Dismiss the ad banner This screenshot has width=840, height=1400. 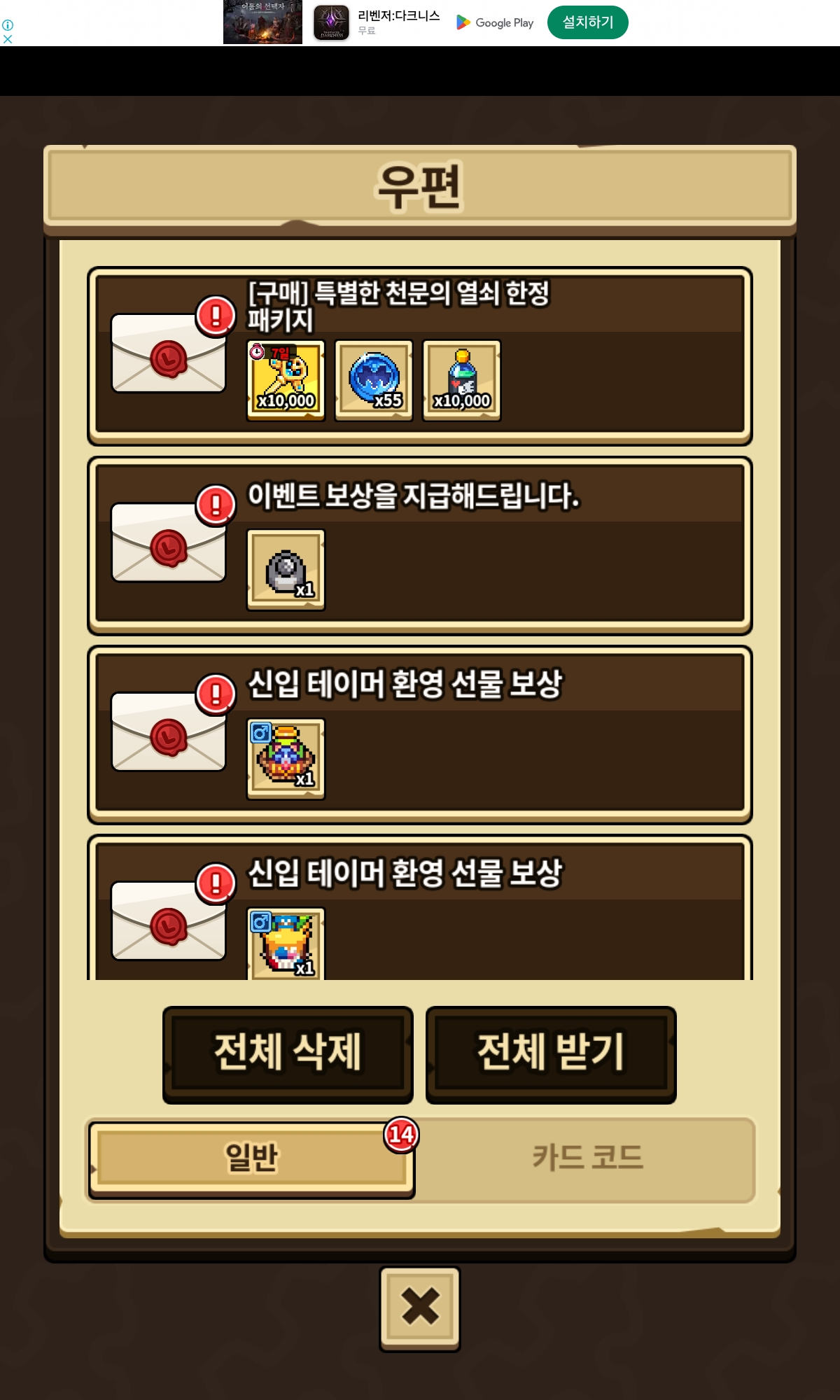[8, 39]
